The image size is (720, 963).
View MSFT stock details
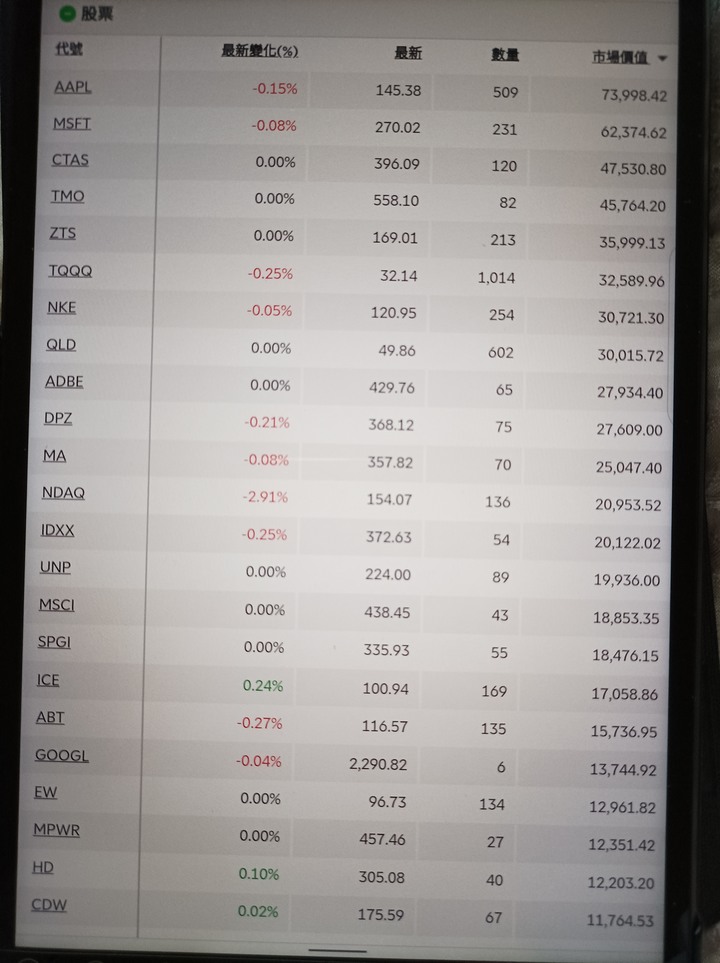71,124
